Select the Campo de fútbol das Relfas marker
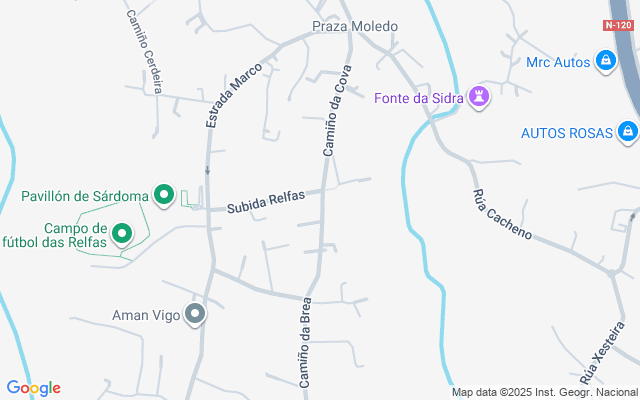This screenshot has height=400, width=640. pos(123,235)
